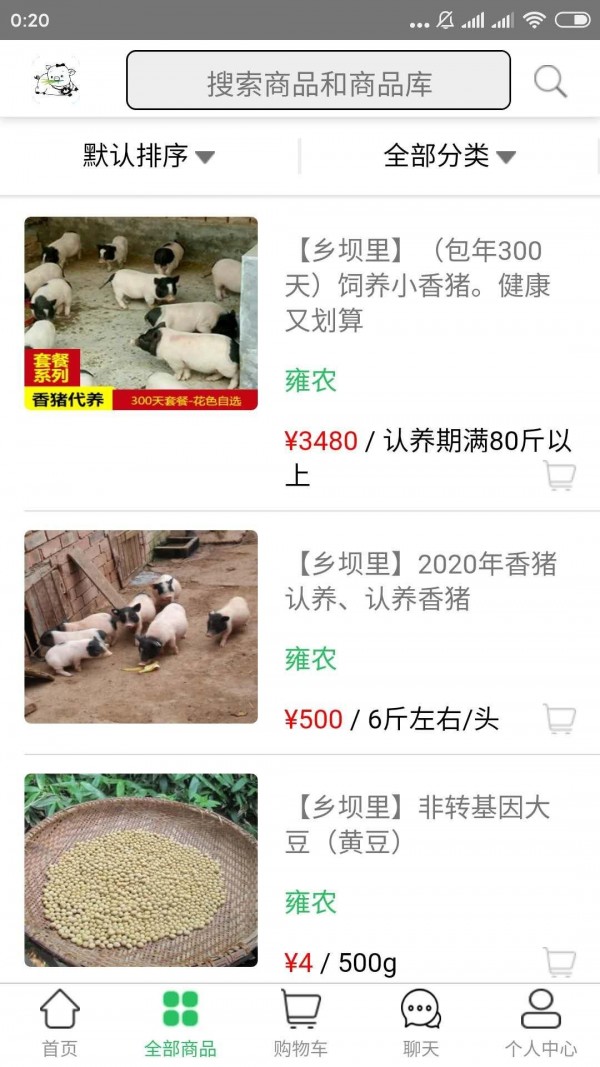Open the 非转基因大豆 product
The height and width of the screenshot is (1067, 600).
click(418, 824)
